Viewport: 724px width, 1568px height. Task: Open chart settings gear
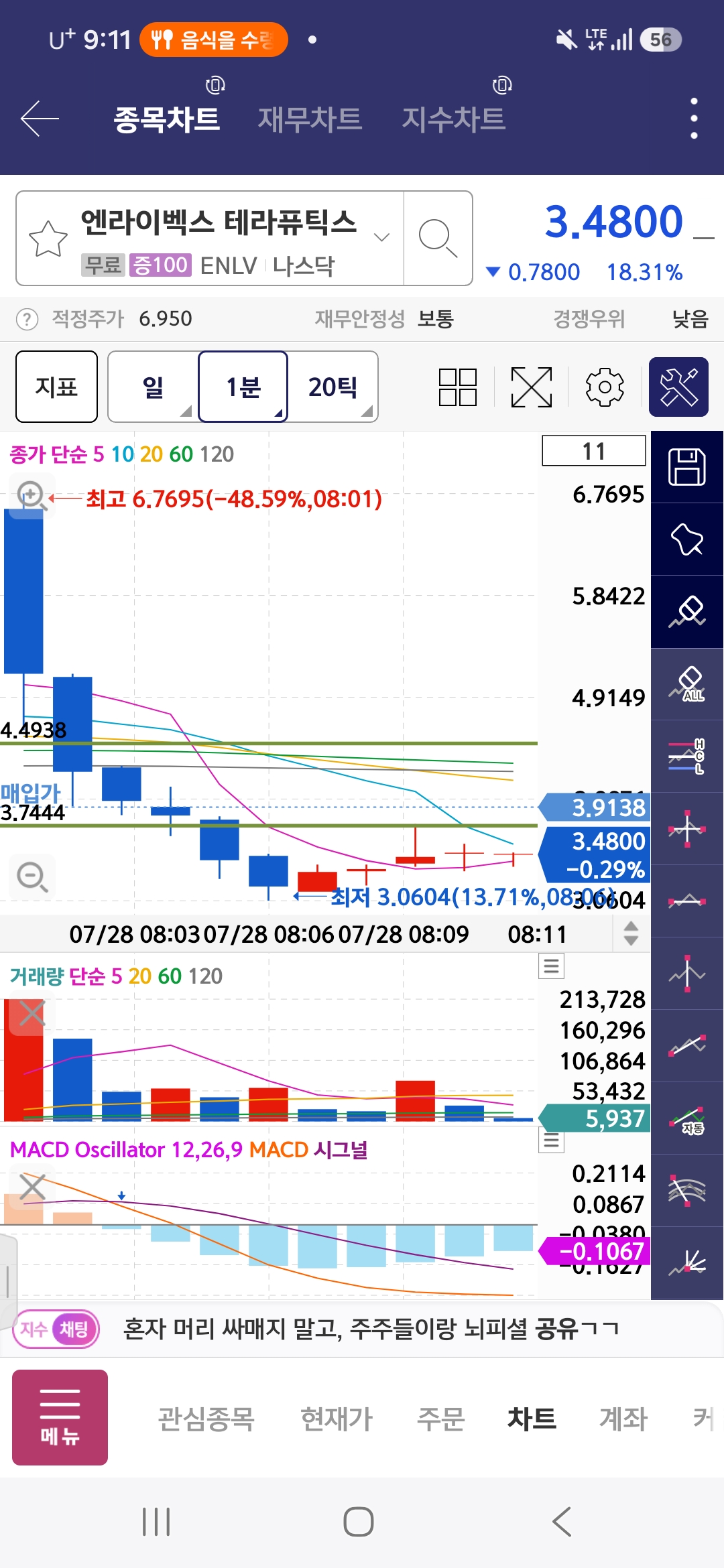point(605,387)
